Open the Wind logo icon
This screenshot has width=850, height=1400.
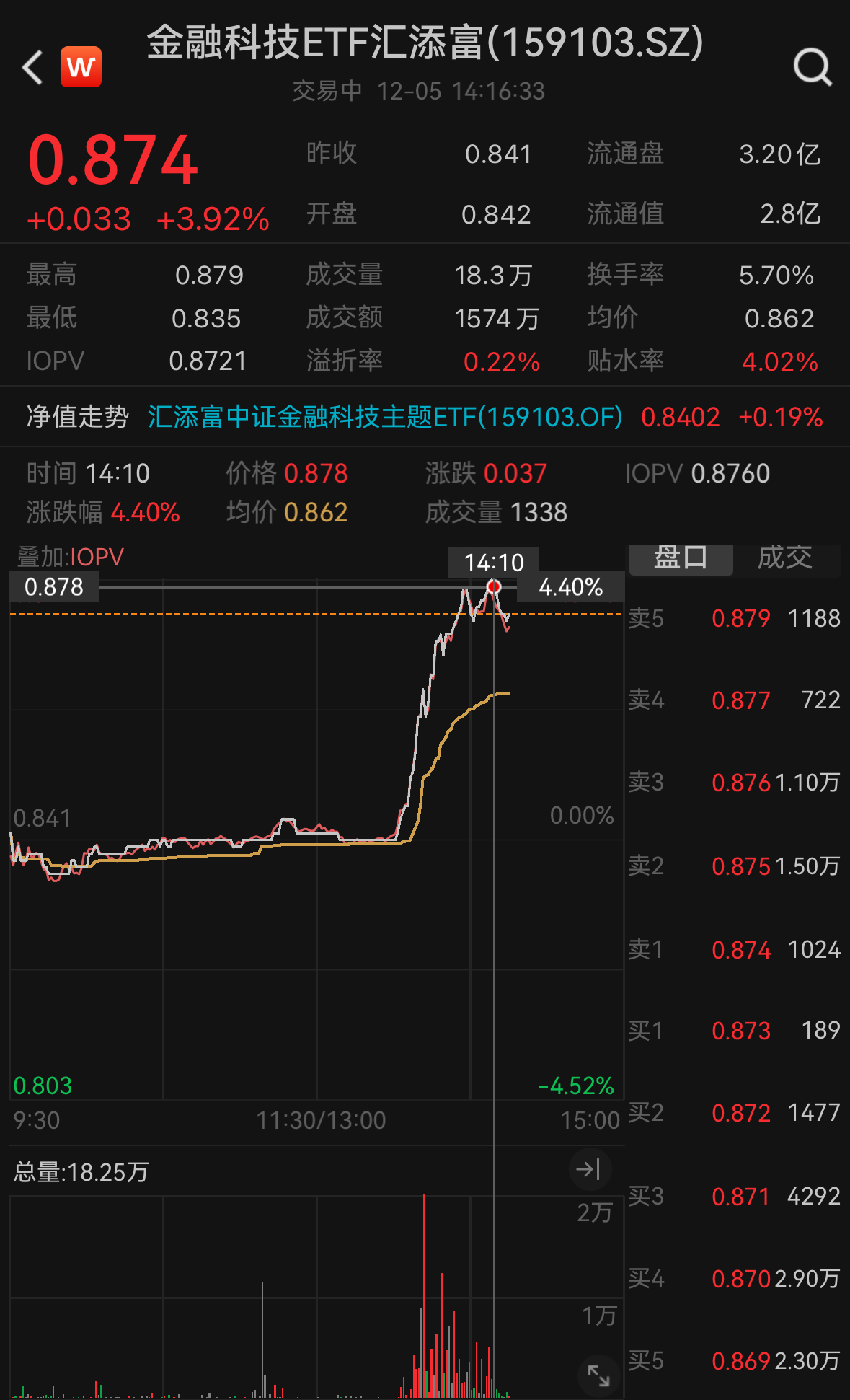pos(81,66)
